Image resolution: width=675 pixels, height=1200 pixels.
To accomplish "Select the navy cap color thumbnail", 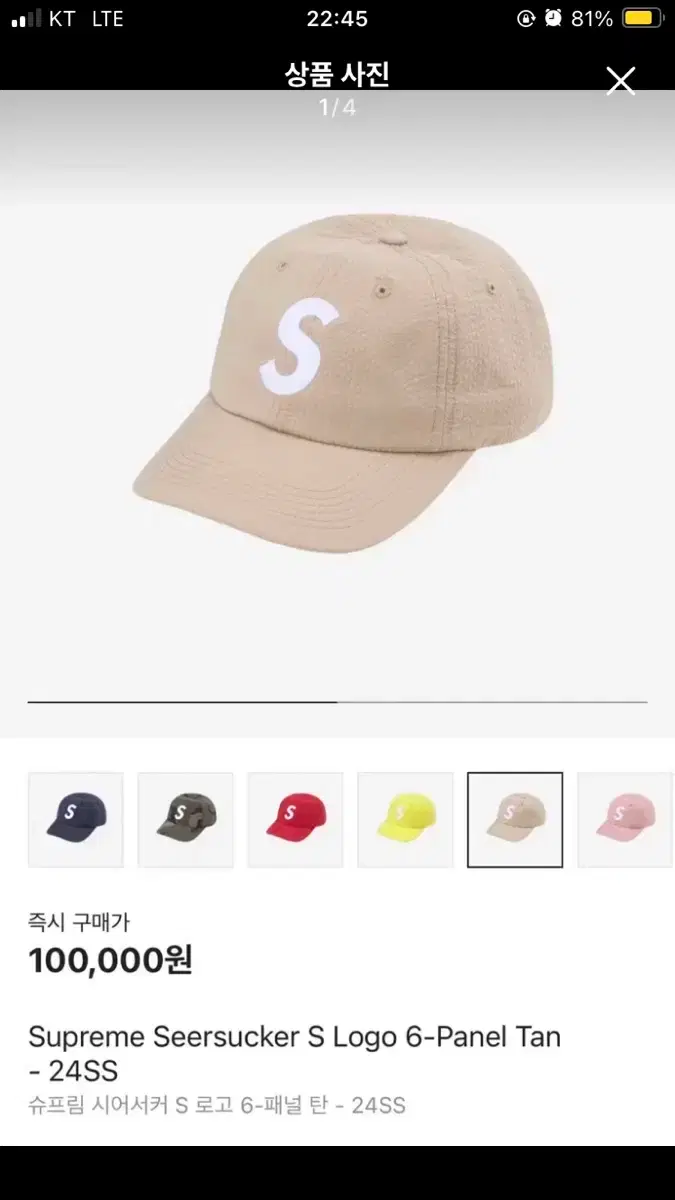I will click(76, 819).
